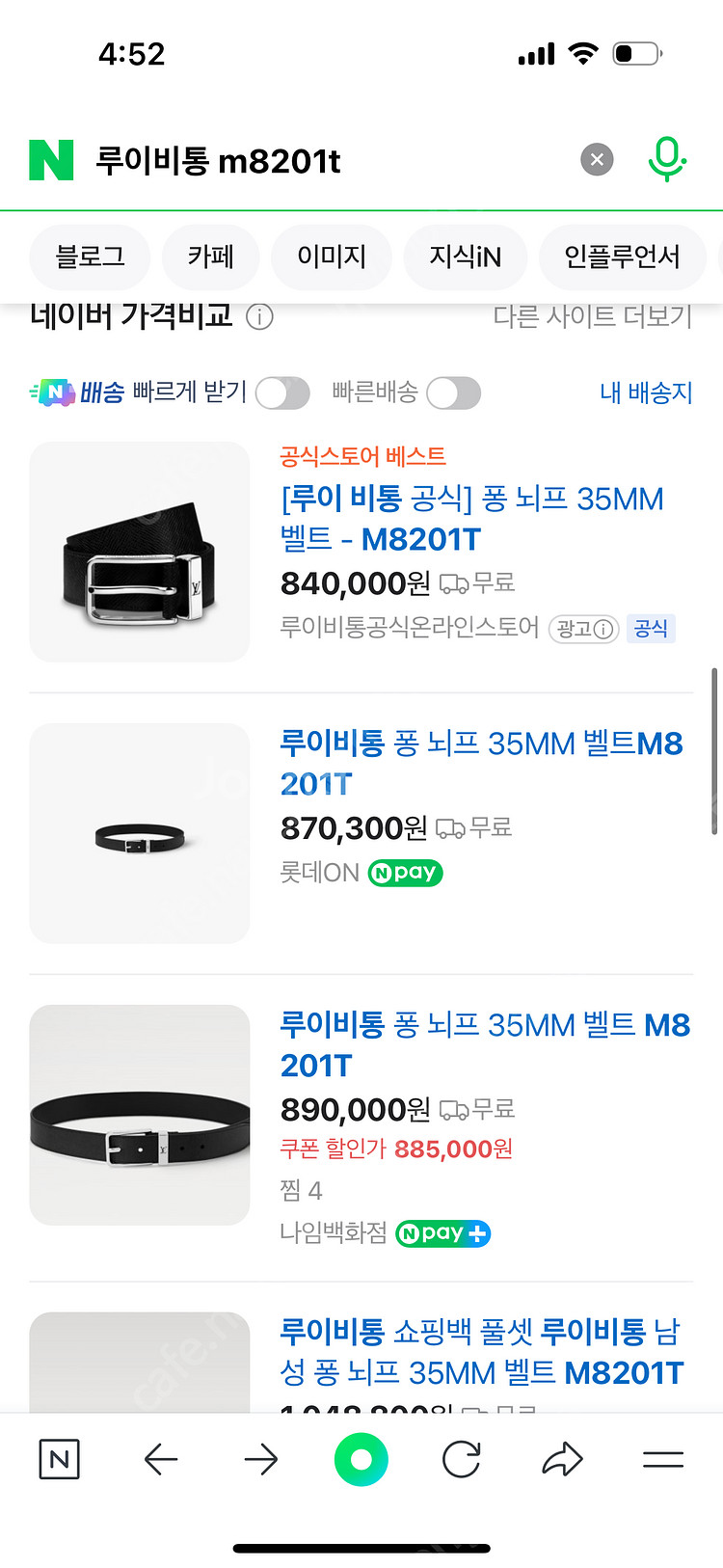Image resolution: width=723 pixels, height=1568 pixels.
Task: Start voice search with the microphone
Action: pos(666,159)
